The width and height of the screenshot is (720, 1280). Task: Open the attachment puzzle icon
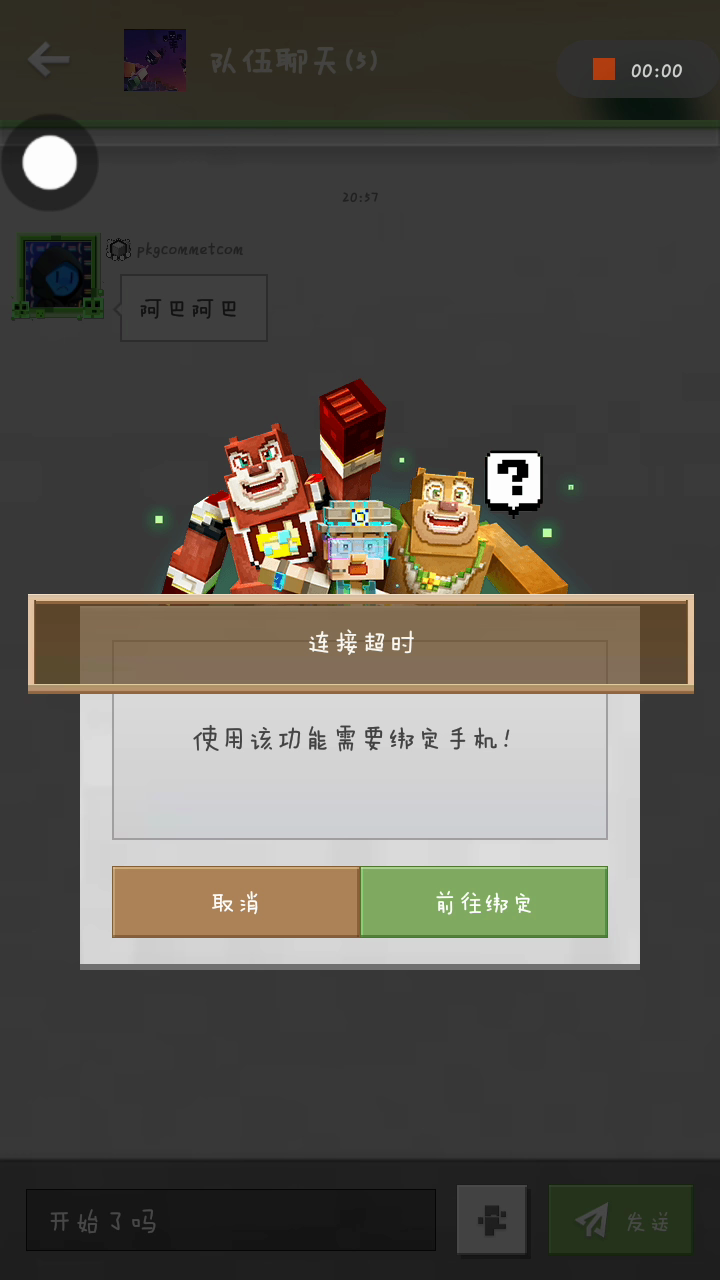point(492,1220)
